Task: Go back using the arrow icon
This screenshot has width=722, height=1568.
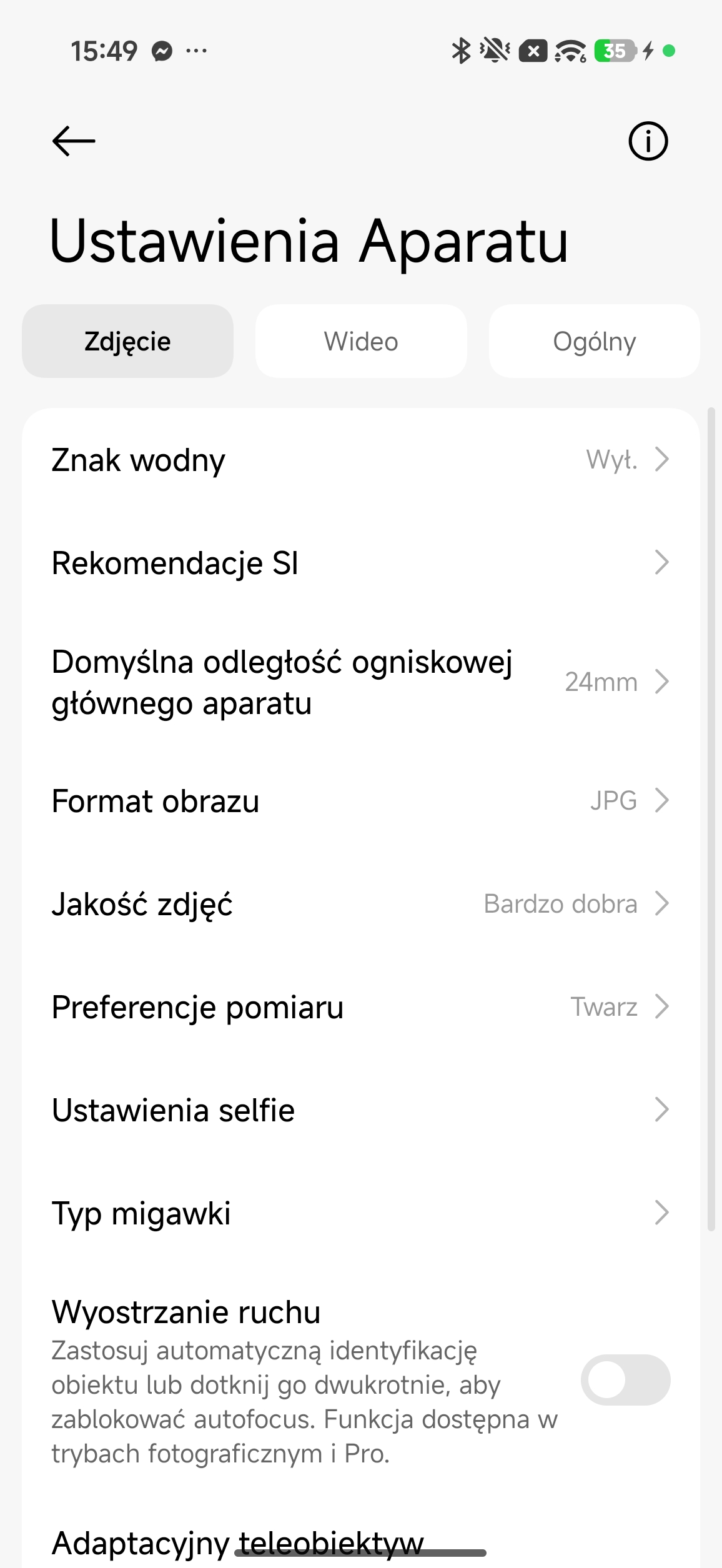Action: point(74,141)
